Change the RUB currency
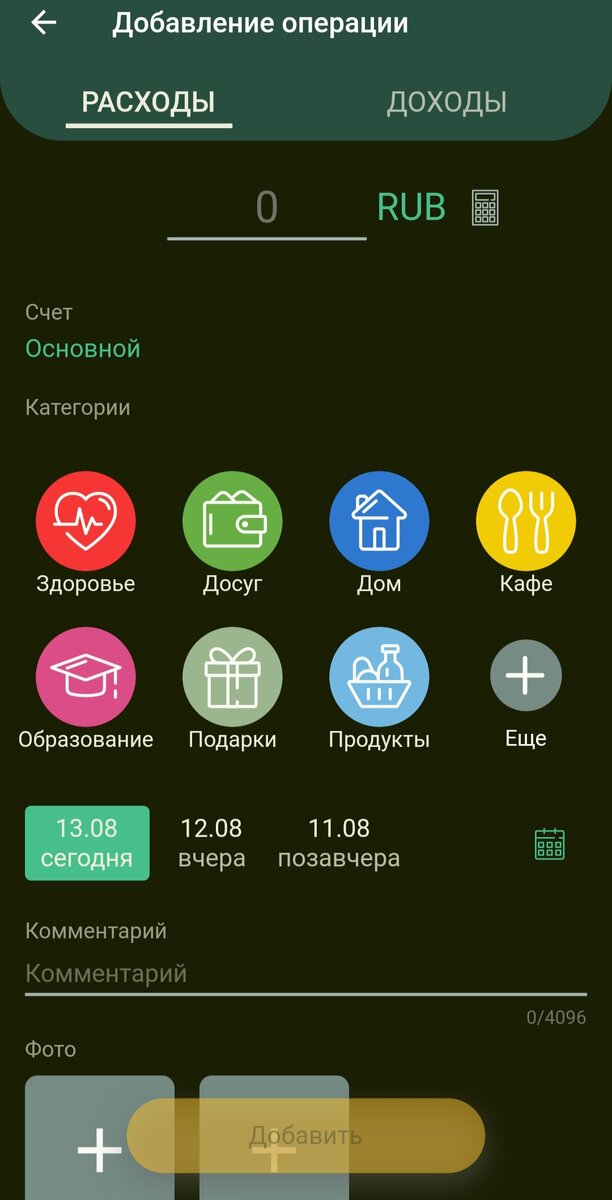This screenshot has height=1200, width=612. 411,207
